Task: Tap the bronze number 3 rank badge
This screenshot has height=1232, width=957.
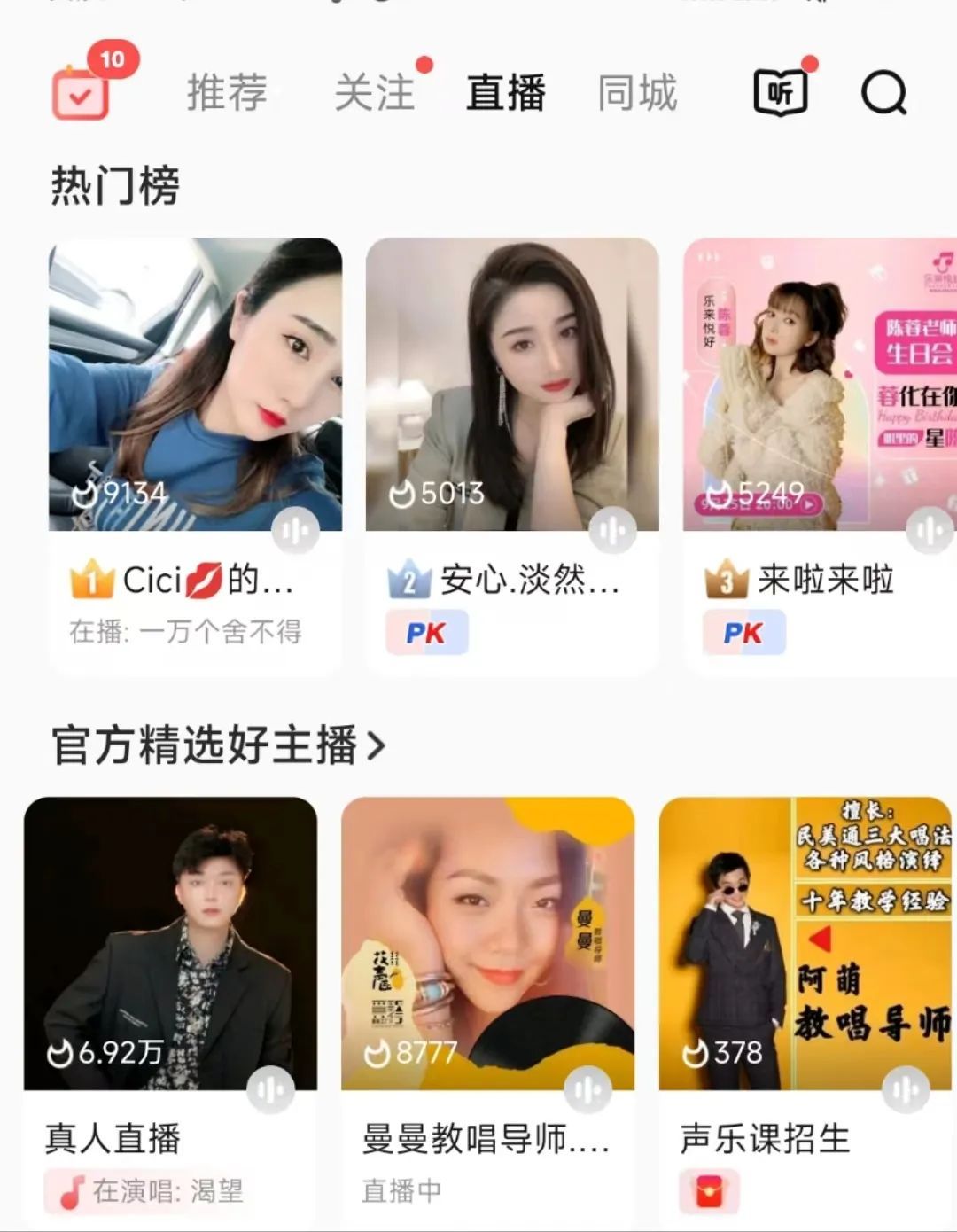Action: [728, 581]
